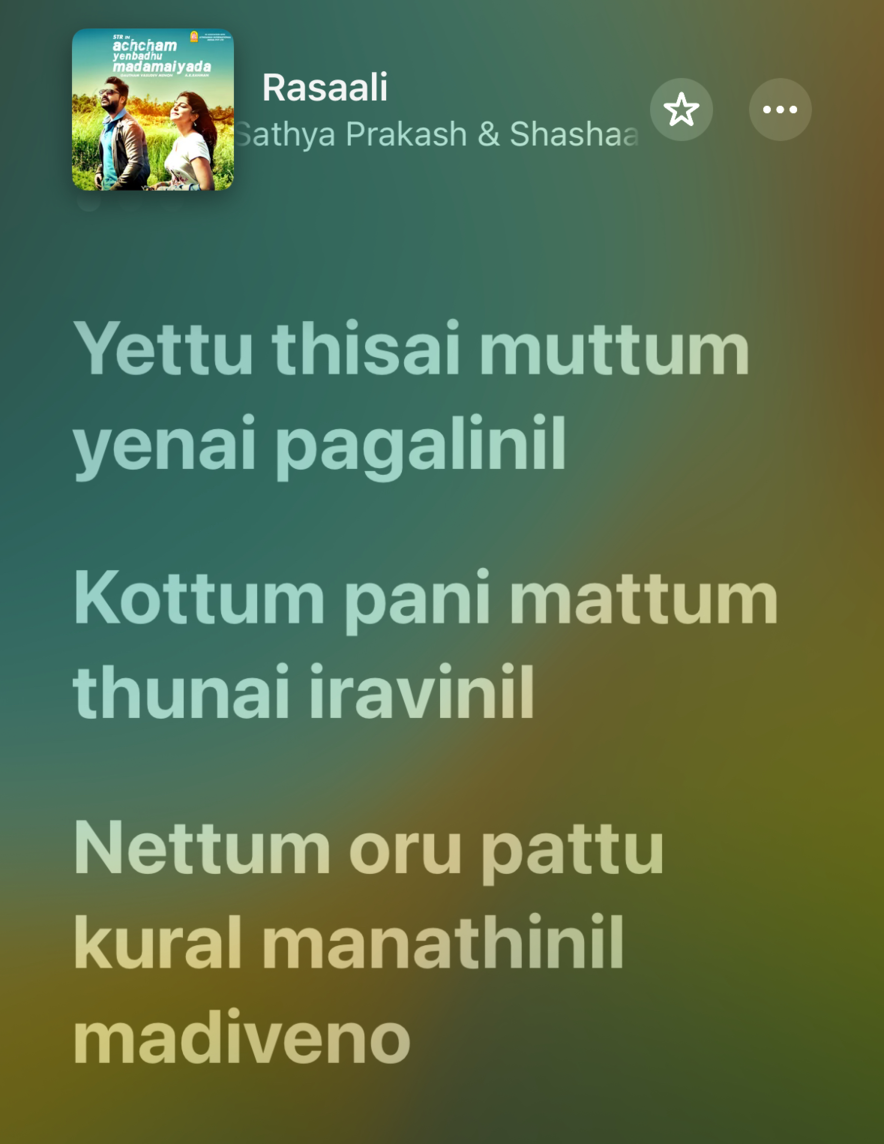Click the second lyric stanza
884x1144 pixels.
(424, 645)
